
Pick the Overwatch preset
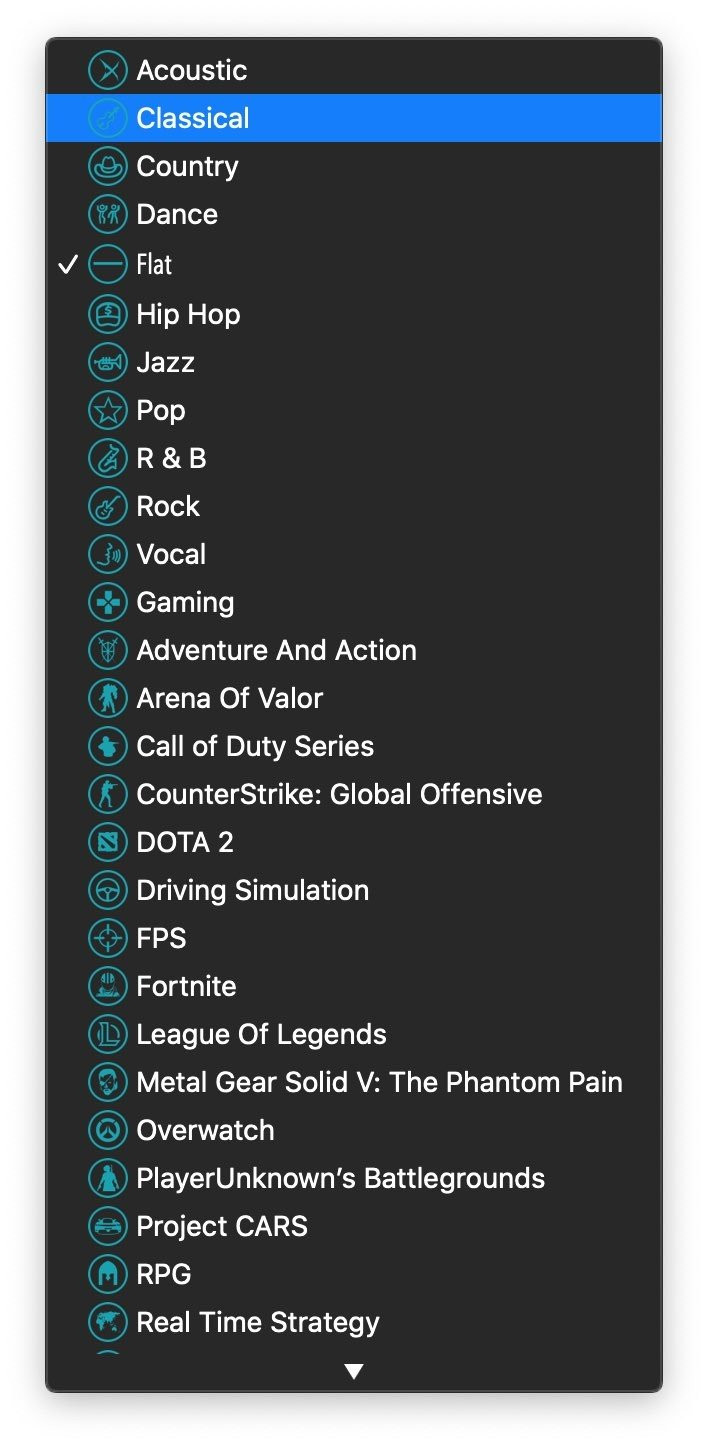point(205,1130)
